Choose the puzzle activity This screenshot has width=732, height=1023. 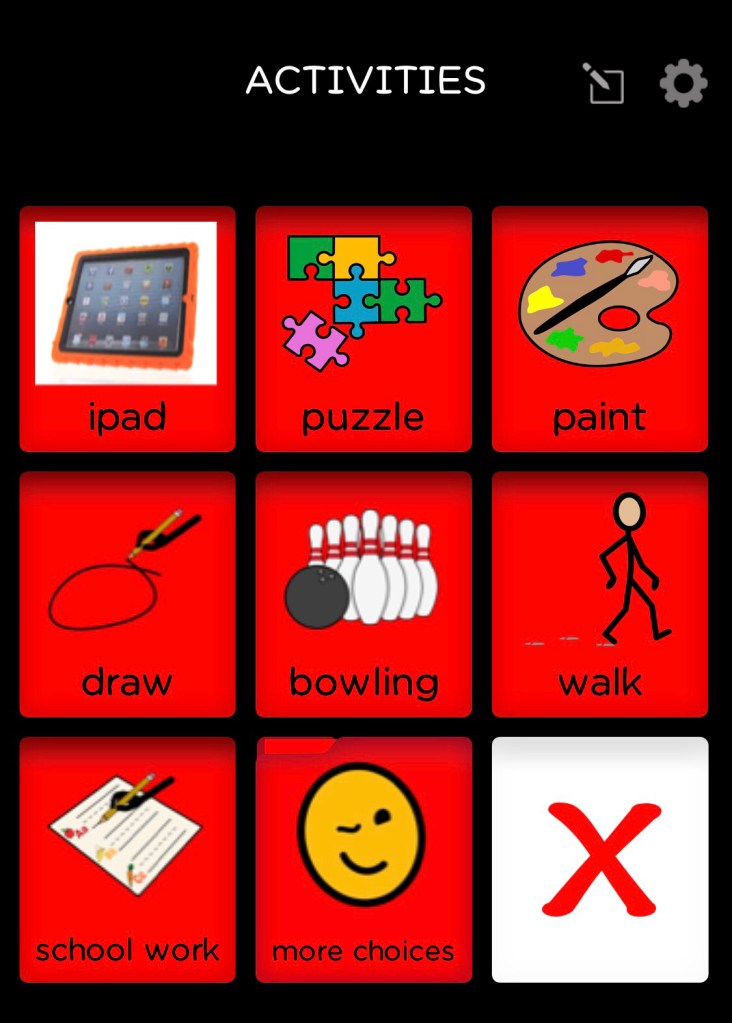click(x=364, y=329)
